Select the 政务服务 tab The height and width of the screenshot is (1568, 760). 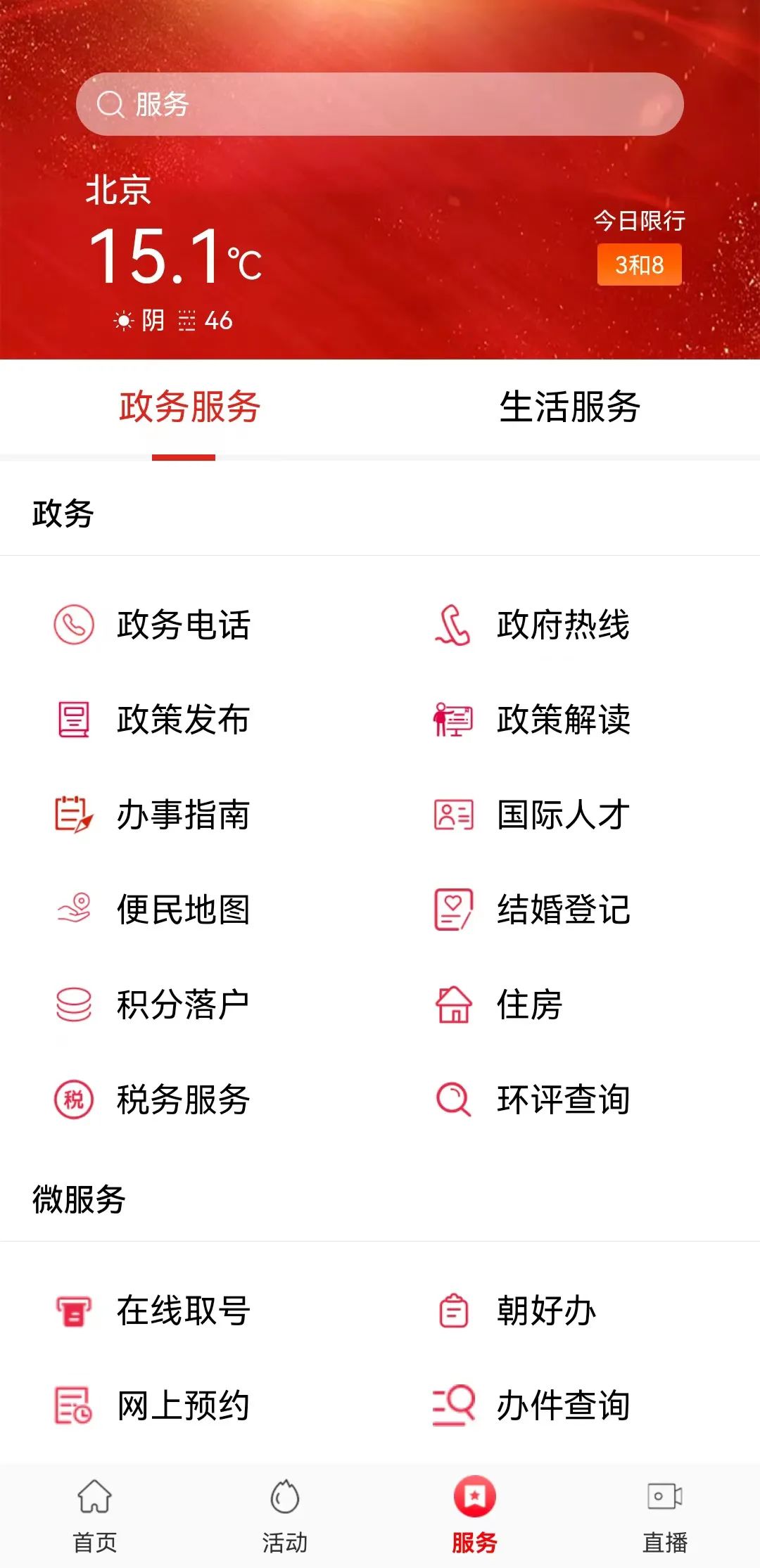click(189, 407)
